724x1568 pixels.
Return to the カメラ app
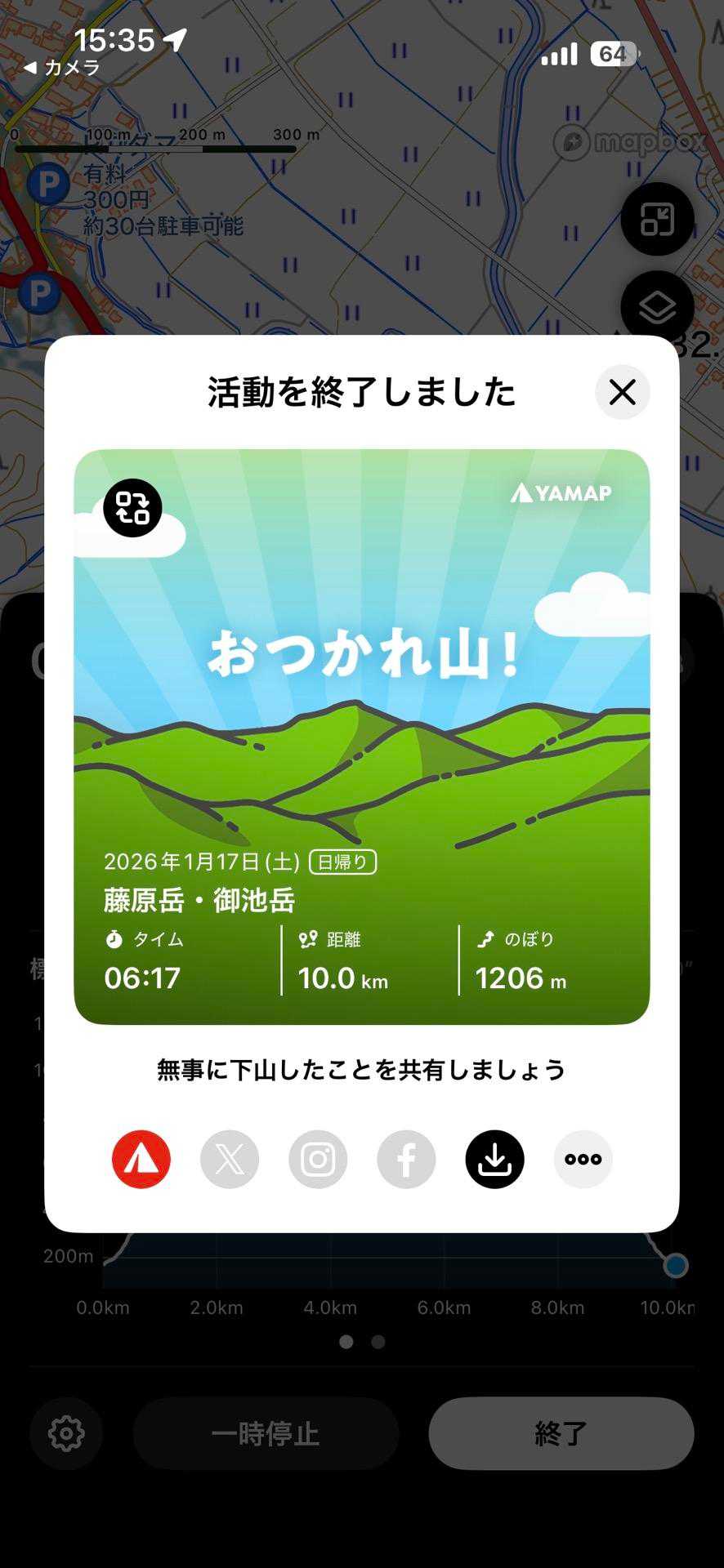point(62,68)
